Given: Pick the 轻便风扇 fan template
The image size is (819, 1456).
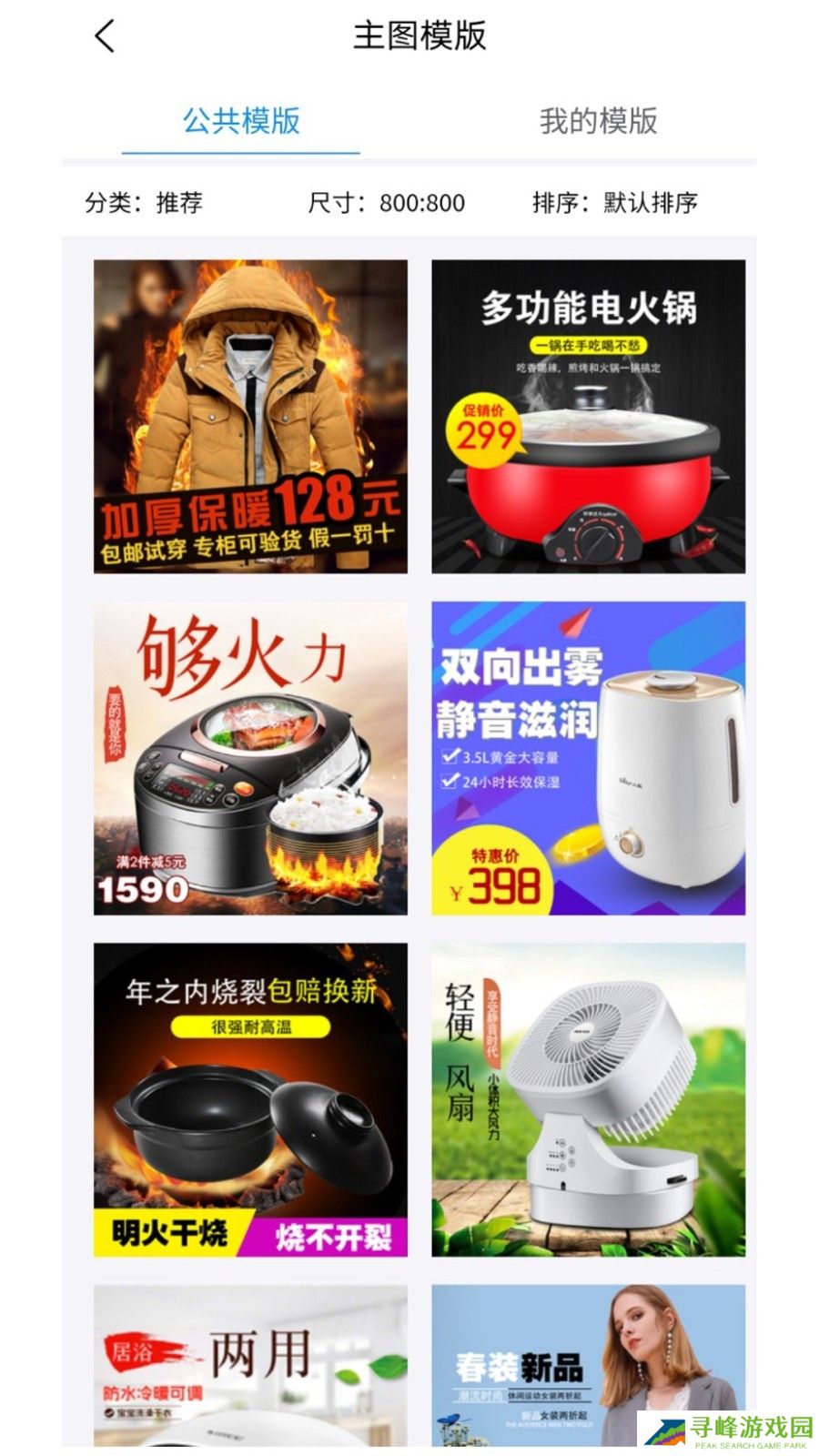Looking at the screenshot, I should (x=588, y=1099).
